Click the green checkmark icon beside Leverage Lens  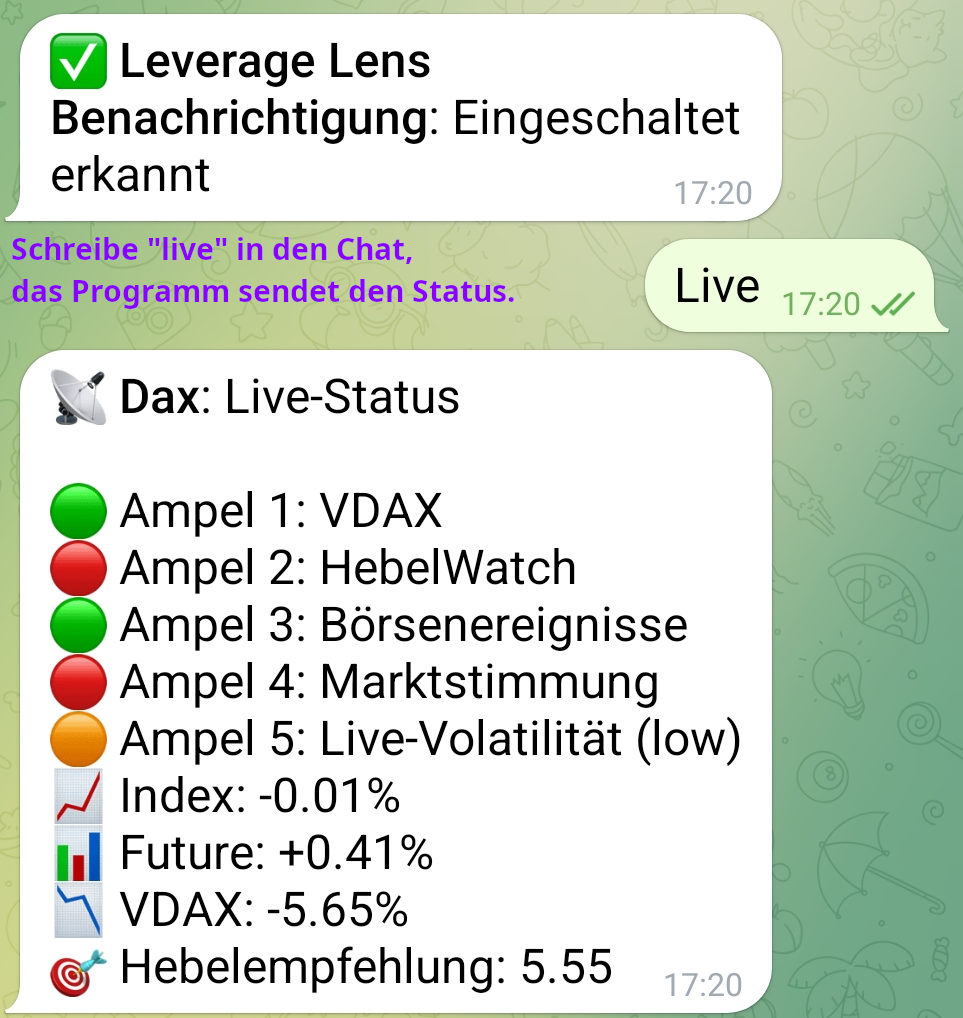(77, 58)
